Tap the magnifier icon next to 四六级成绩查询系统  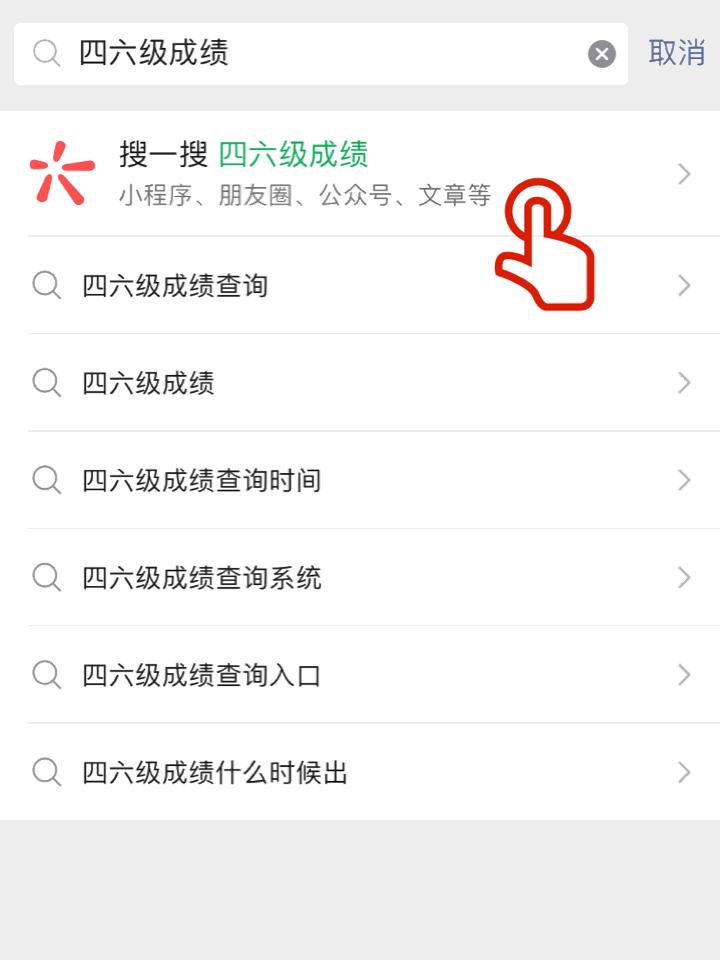45,577
